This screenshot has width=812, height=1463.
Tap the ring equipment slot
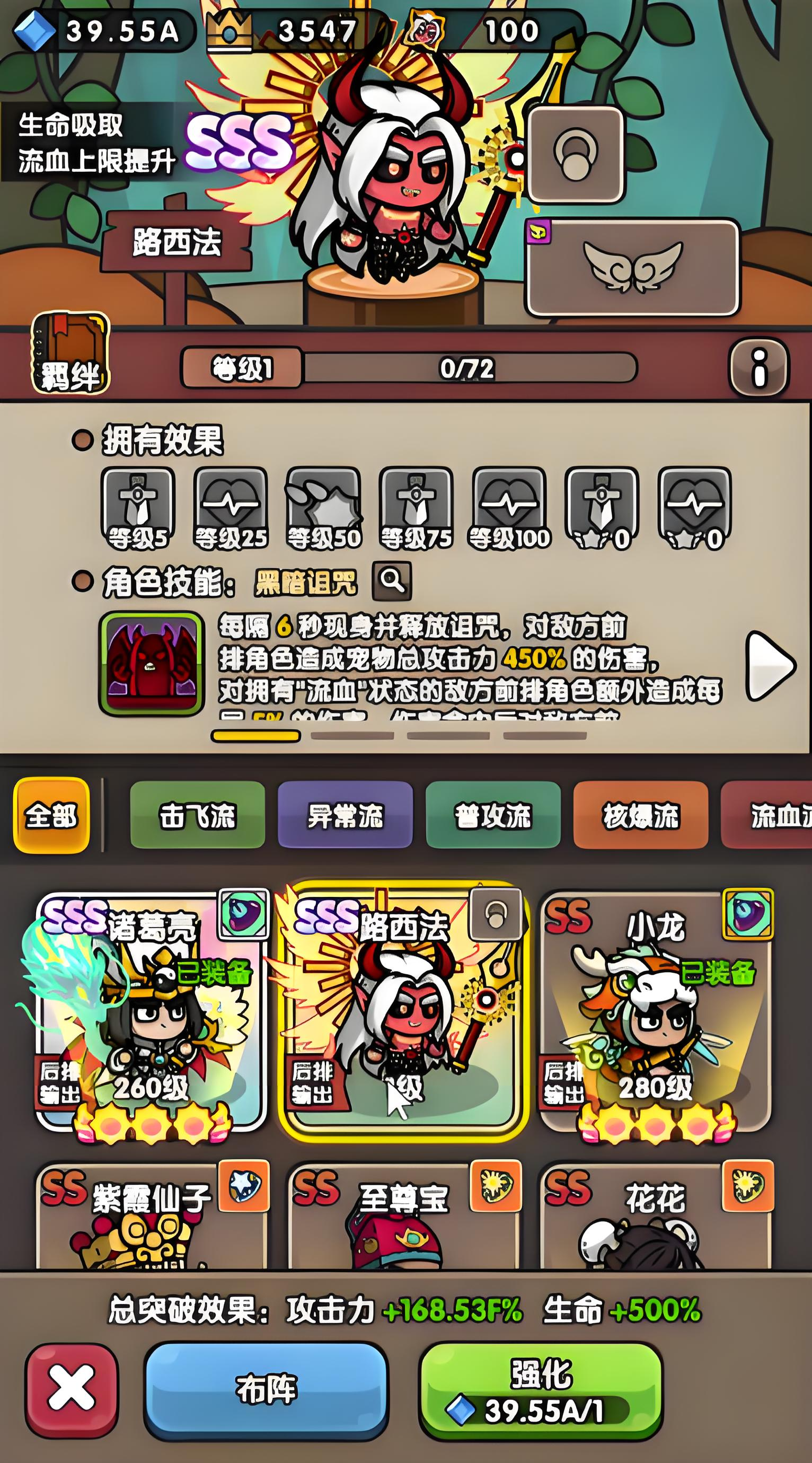pyautogui.click(x=575, y=154)
